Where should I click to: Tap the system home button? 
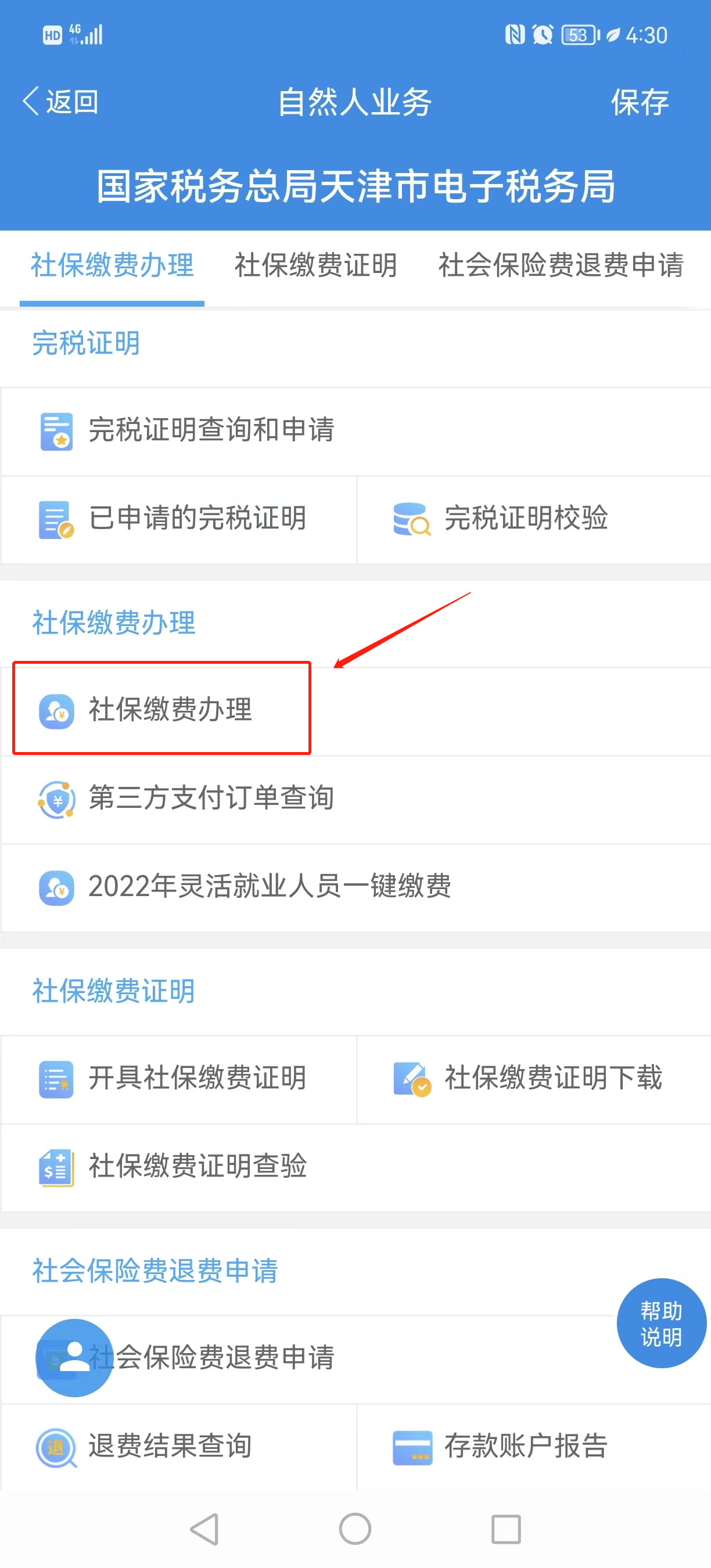tap(355, 1529)
